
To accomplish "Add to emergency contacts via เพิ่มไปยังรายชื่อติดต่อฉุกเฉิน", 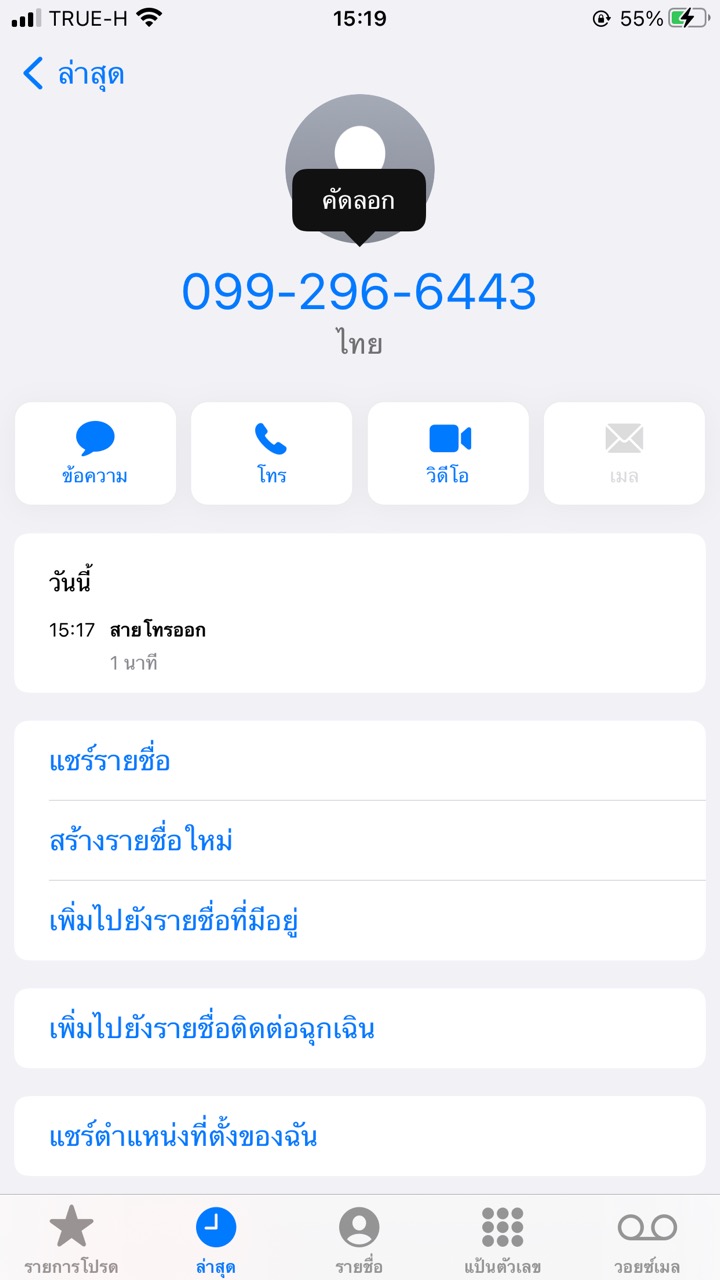I will click(212, 1028).
